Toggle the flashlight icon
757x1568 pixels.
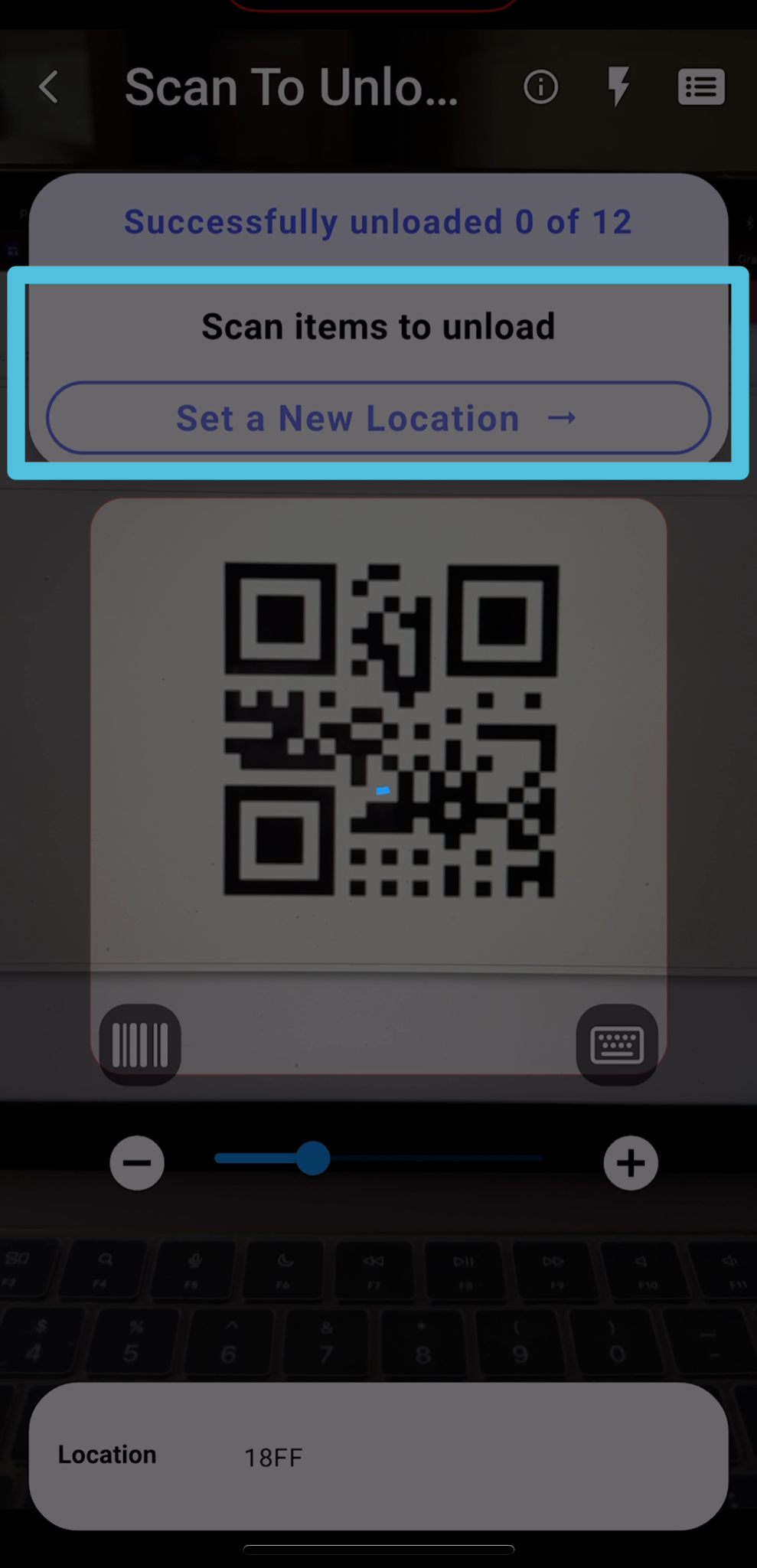618,86
